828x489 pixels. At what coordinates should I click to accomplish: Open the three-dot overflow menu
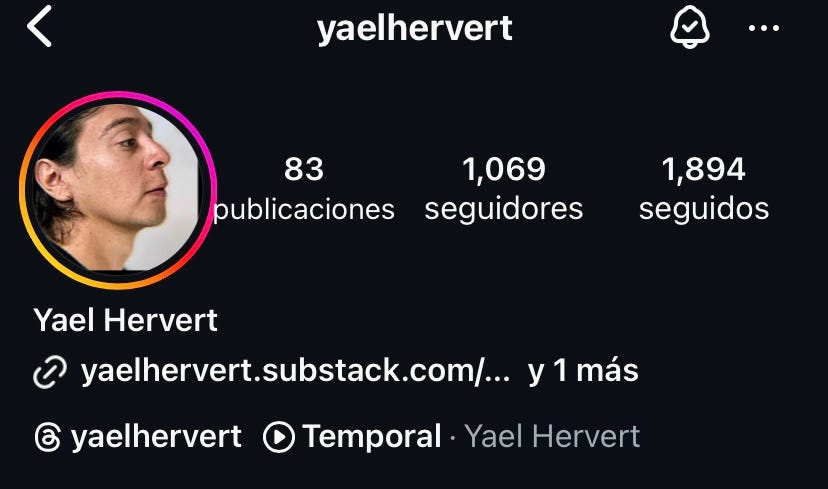click(764, 29)
